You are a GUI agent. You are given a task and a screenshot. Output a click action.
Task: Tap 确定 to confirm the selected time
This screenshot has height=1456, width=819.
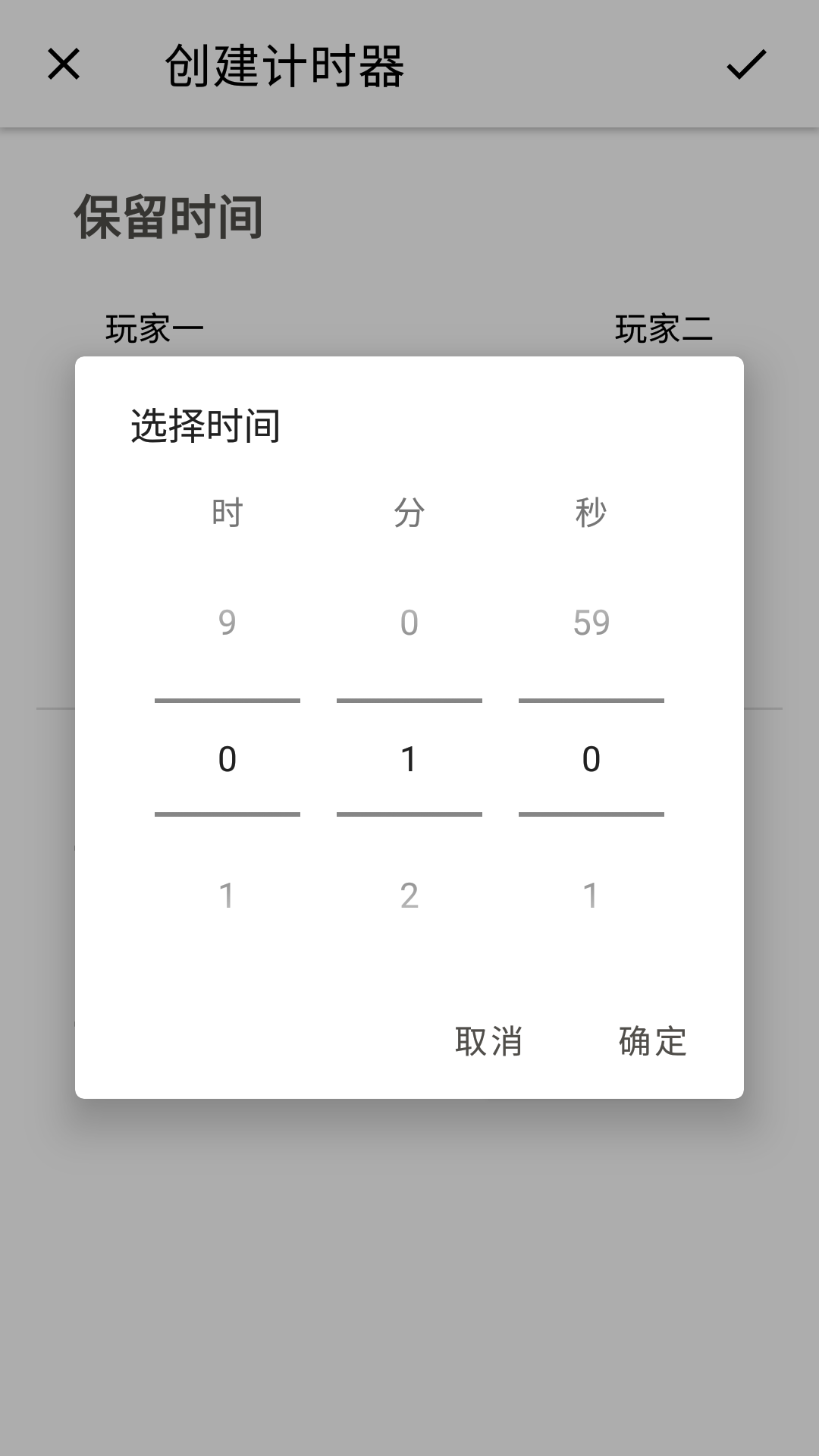[x=652, y=1041]
